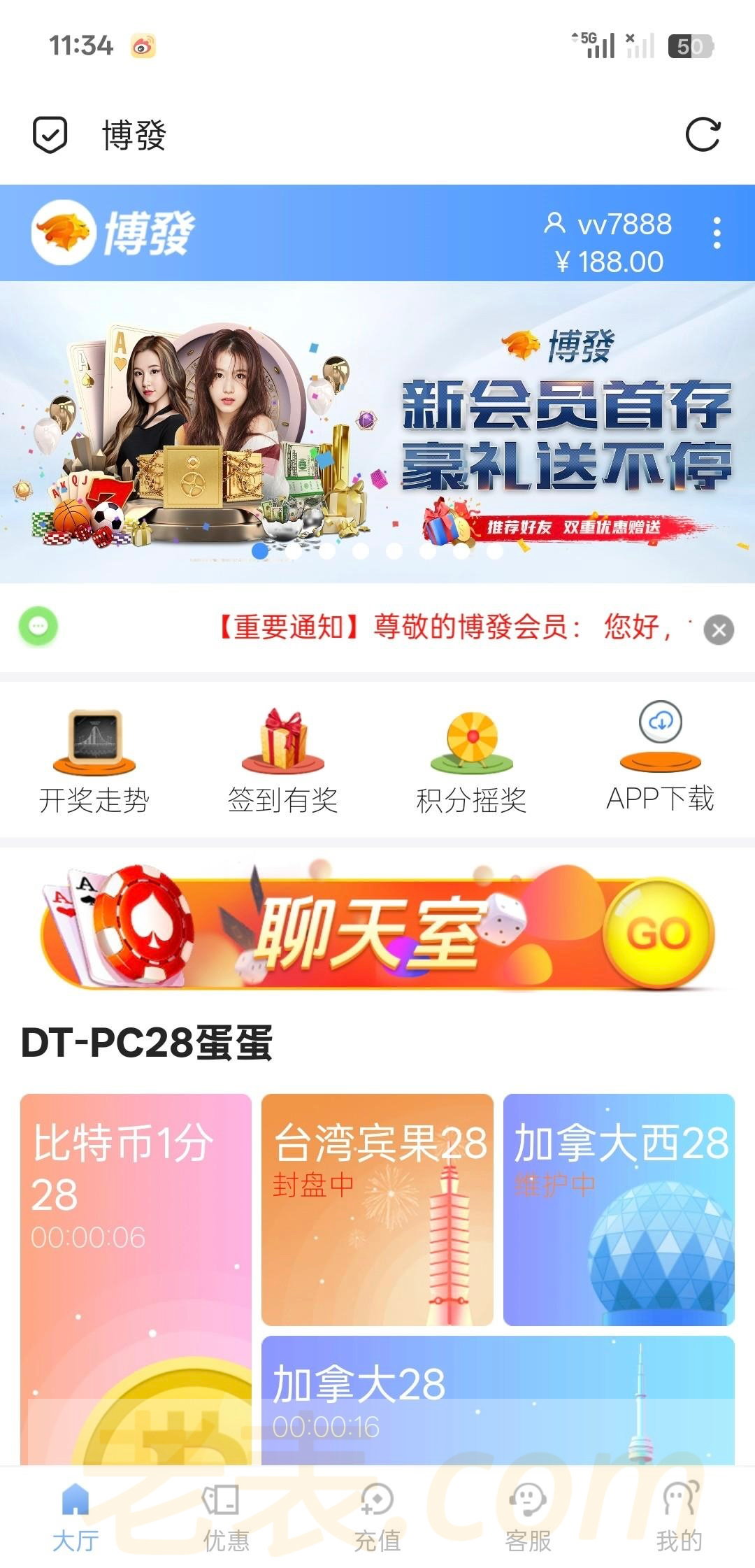Viewport: 755px width, 1568px height.
Task: Open the 台湾宾果28 game card
Action: [377, 1210]
